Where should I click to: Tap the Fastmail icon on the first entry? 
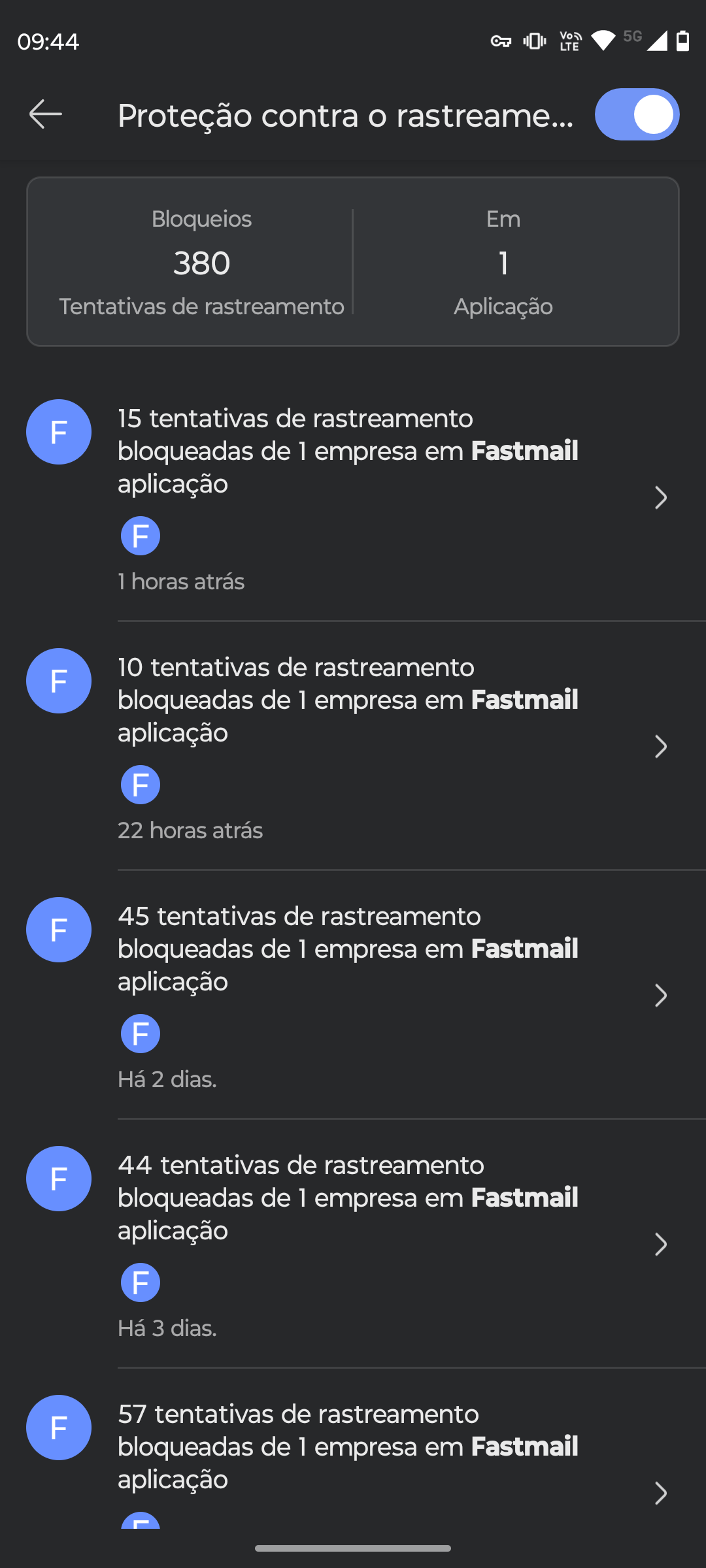point(58,432)
